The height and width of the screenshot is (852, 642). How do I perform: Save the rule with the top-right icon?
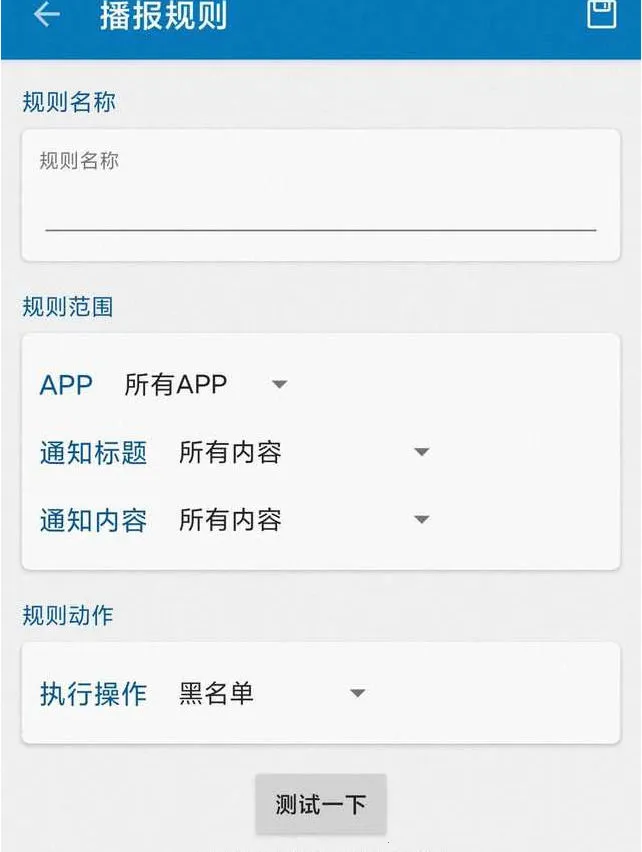601,14
